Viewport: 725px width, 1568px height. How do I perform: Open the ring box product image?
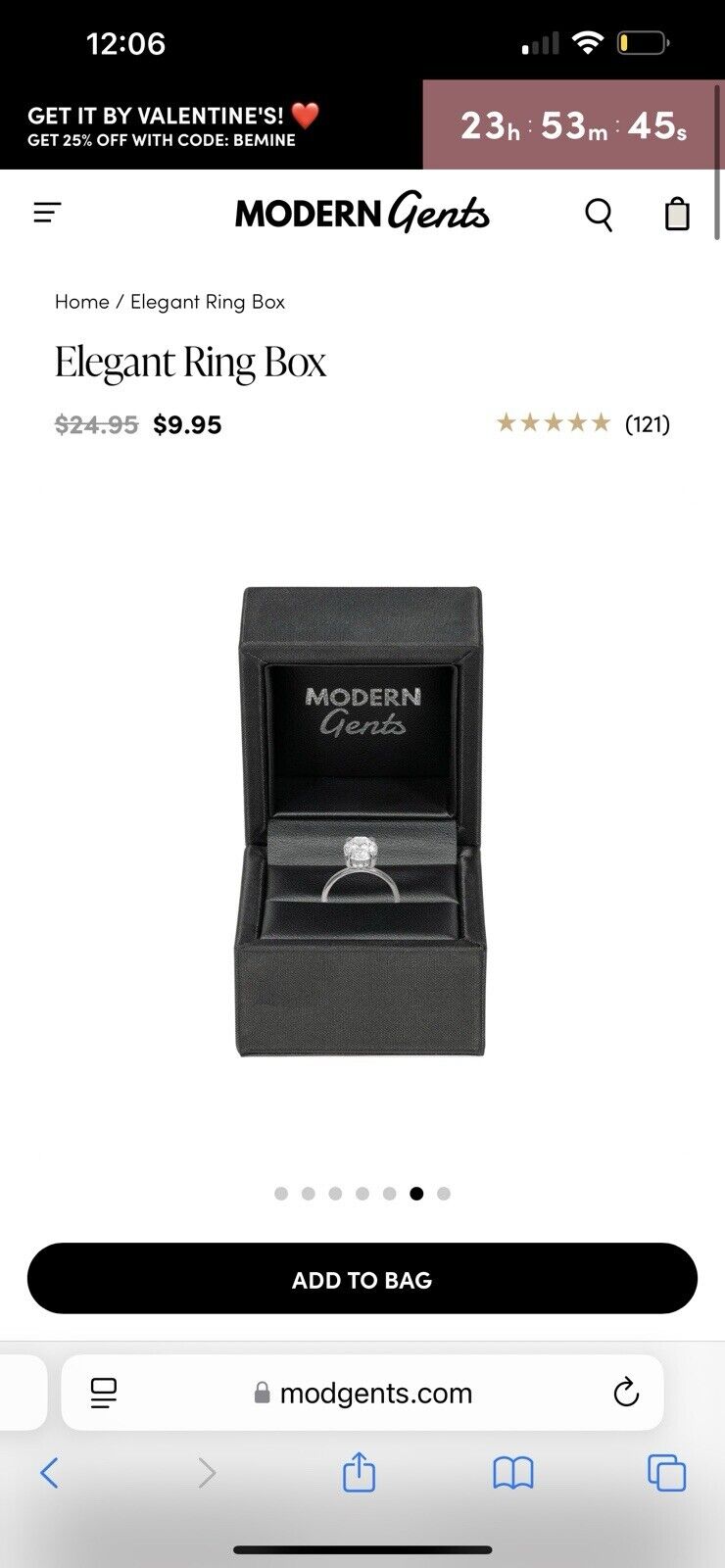click(362, 821)
